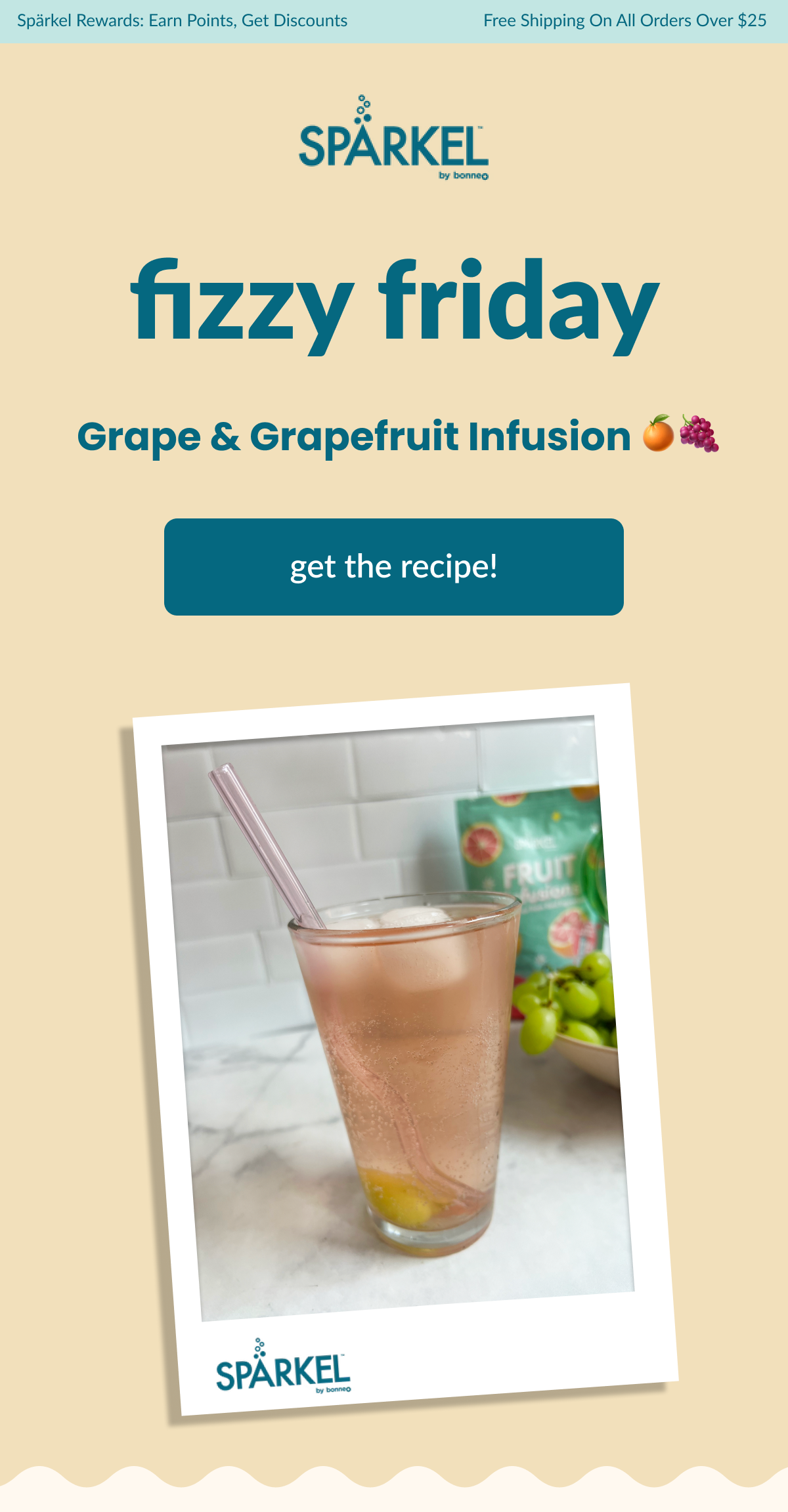Open the Free Shipping offer link
The image size is (788, 1512).
point(624,21)
